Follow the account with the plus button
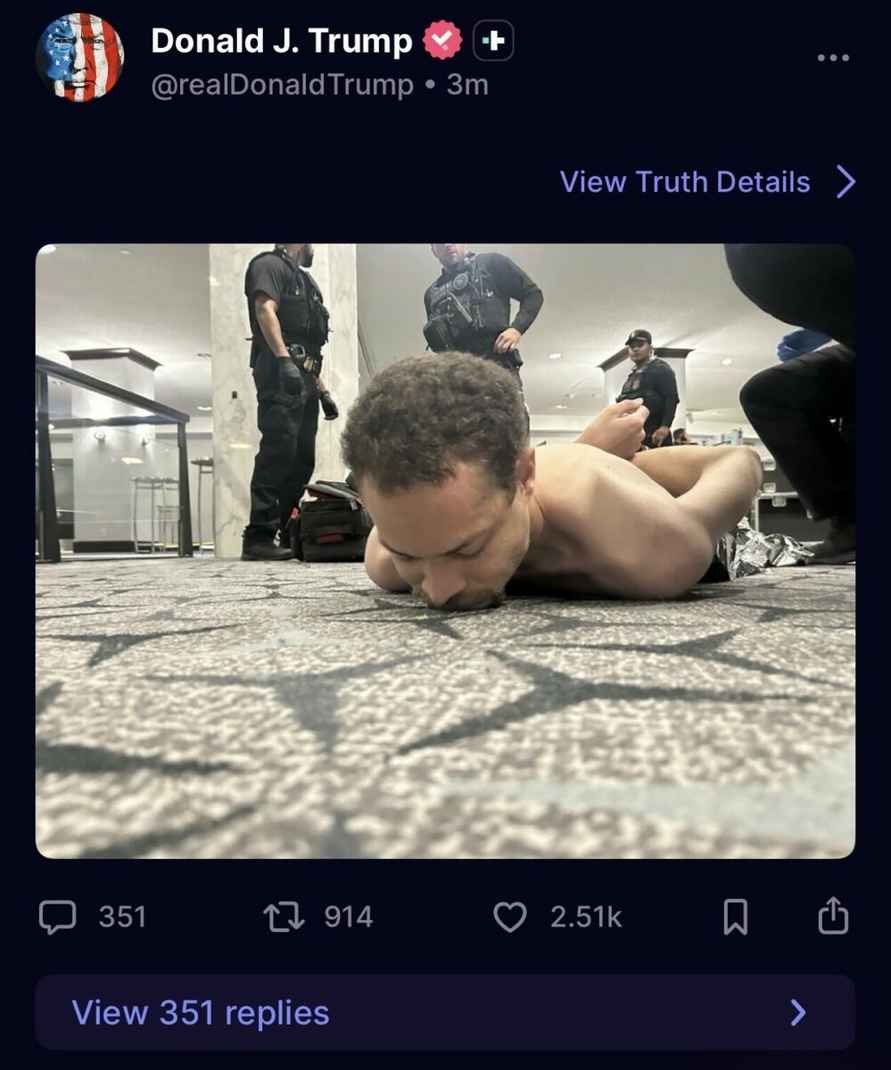891x1070 pixels. [x=492, y=41]
